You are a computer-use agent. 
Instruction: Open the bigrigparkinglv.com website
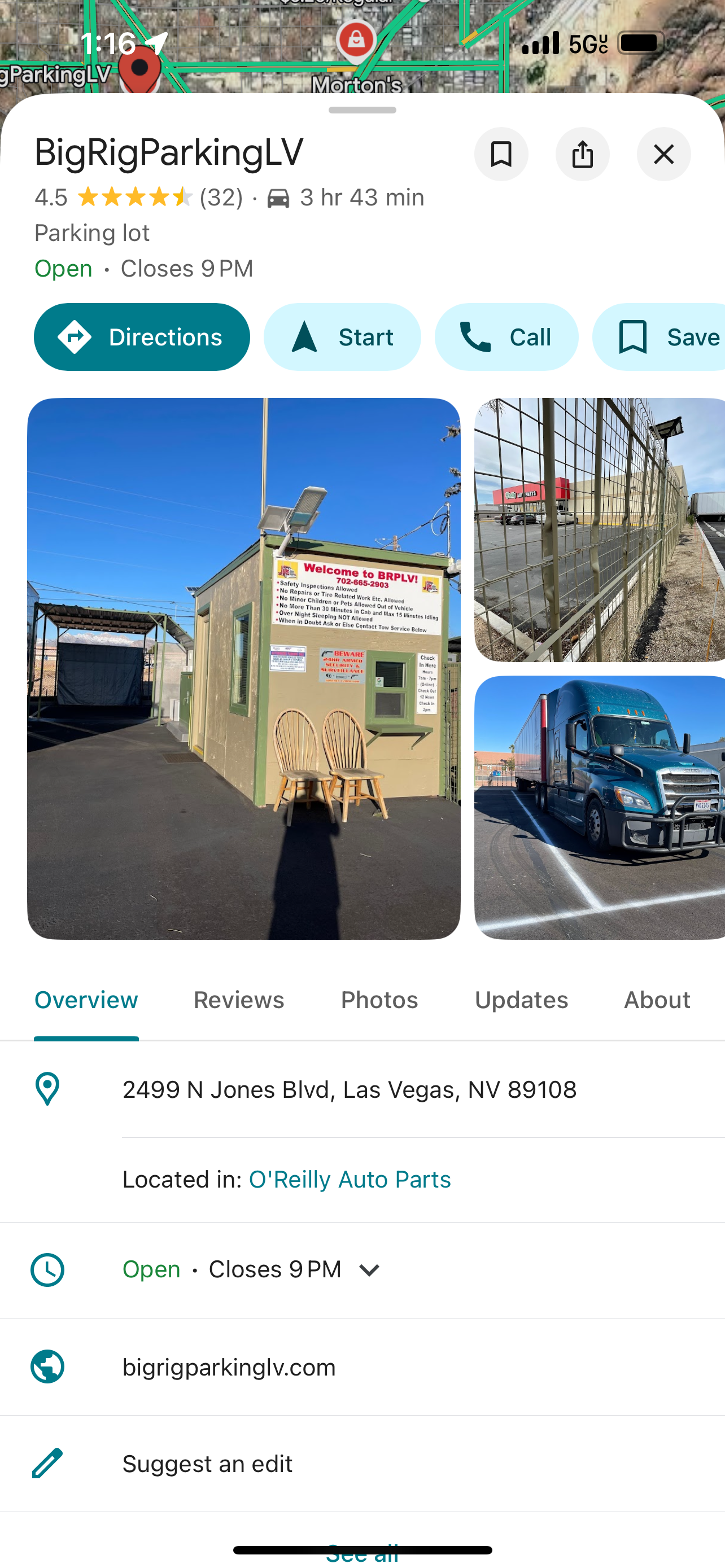pyautogui.click(x=362, y=1366)
